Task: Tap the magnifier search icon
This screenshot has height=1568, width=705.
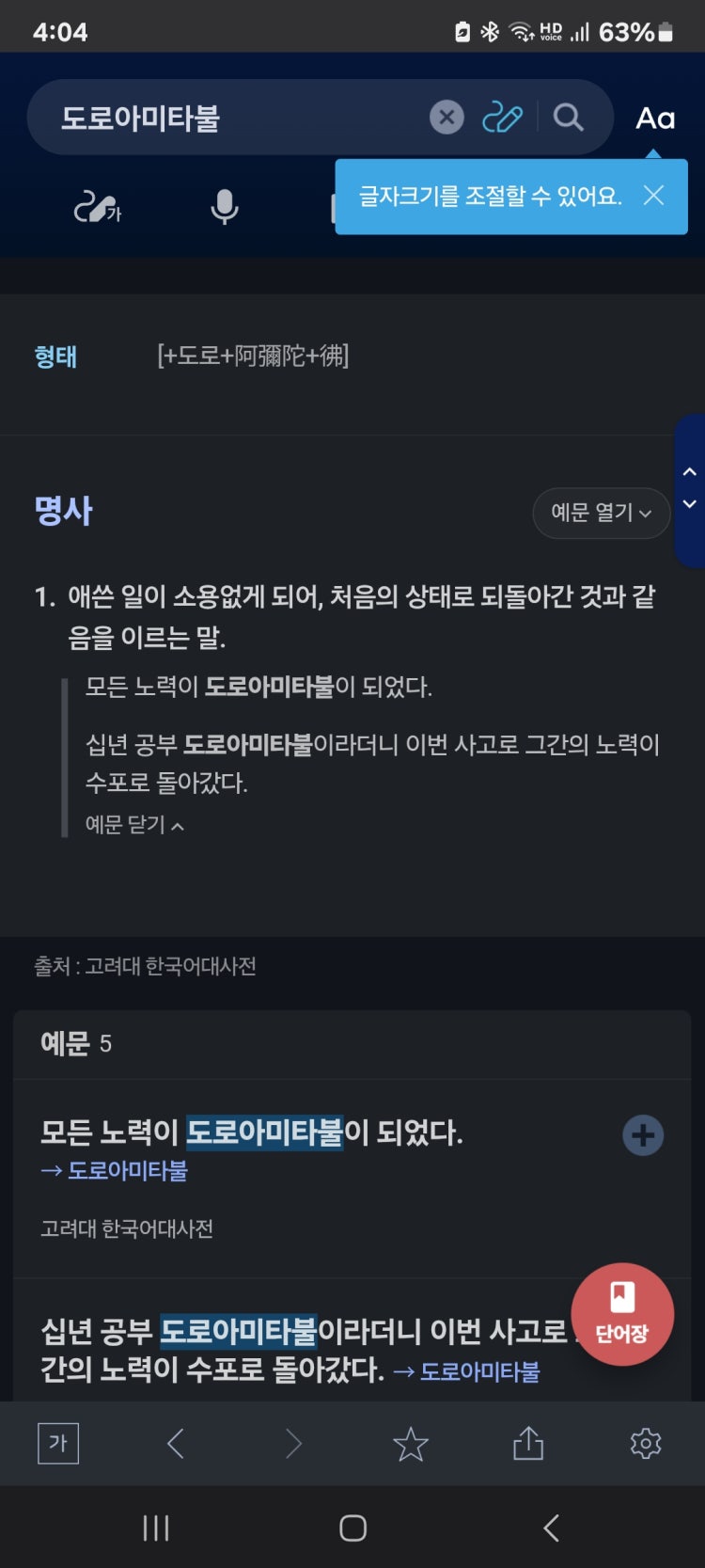Action: [x=568, y=118]
